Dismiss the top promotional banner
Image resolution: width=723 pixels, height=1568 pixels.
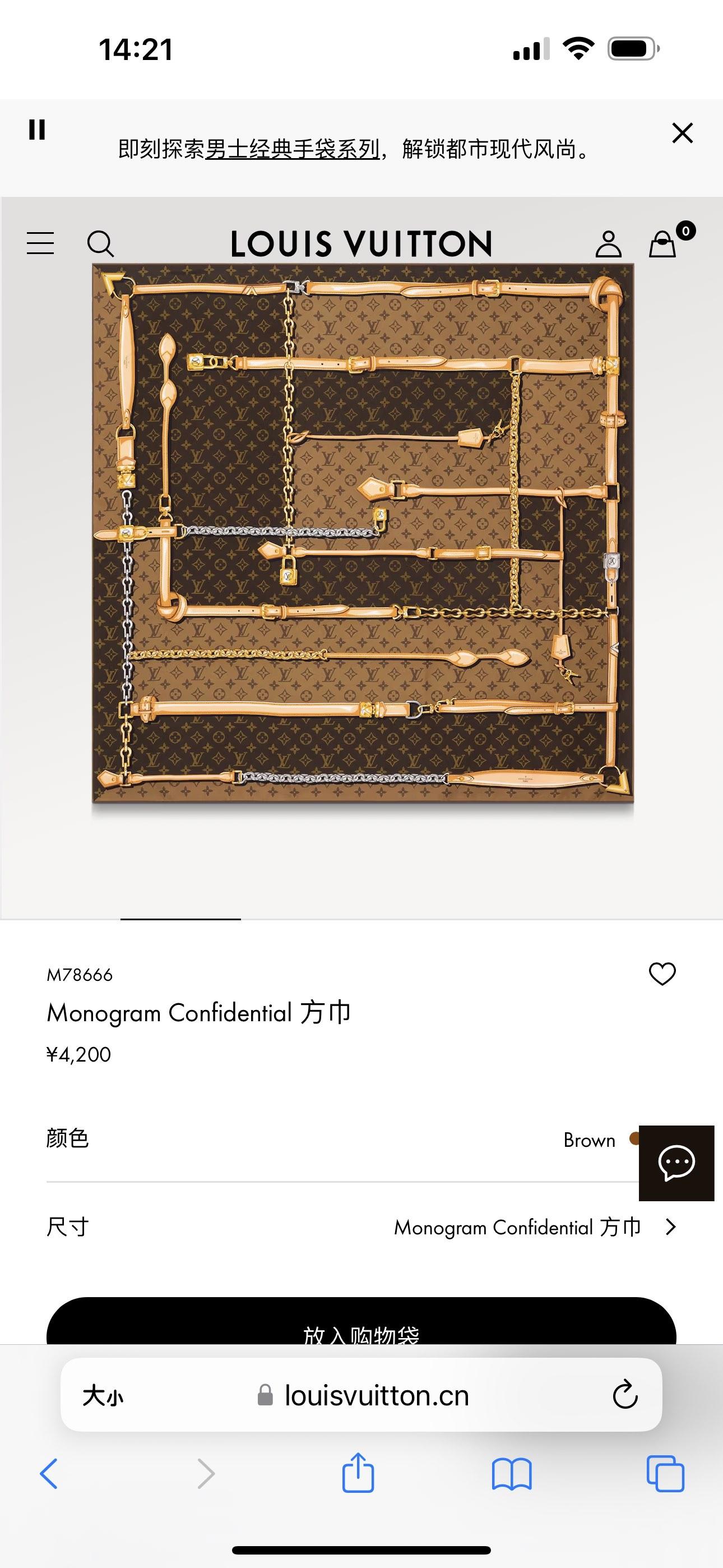pos(682,133)
